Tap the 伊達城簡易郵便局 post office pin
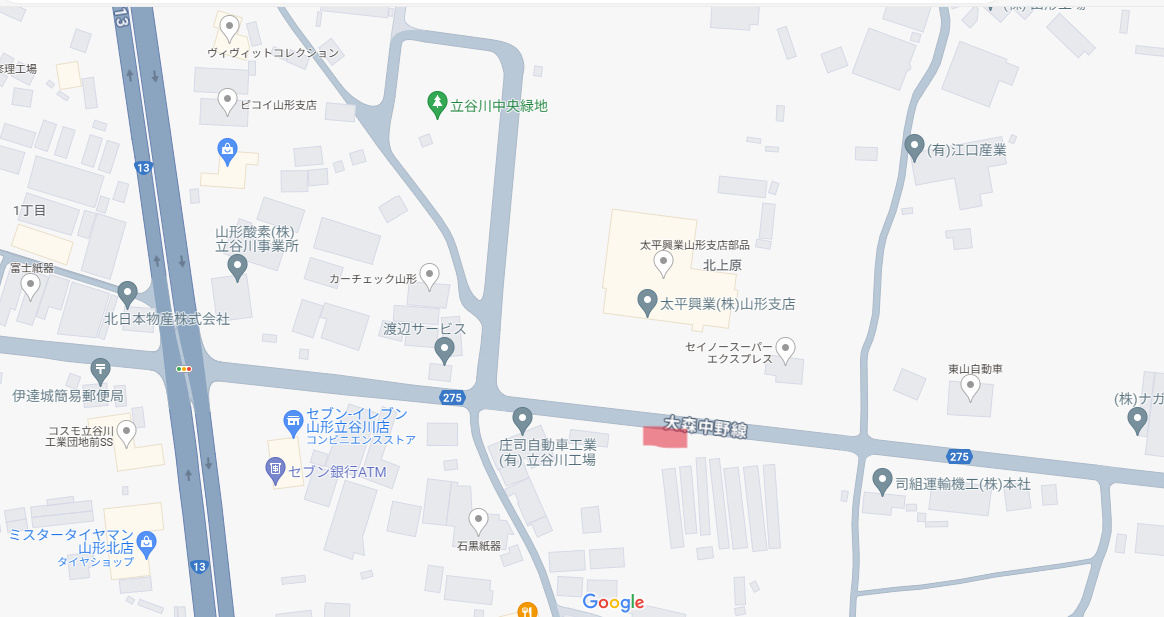1164x617 pixels. point(100,371)
